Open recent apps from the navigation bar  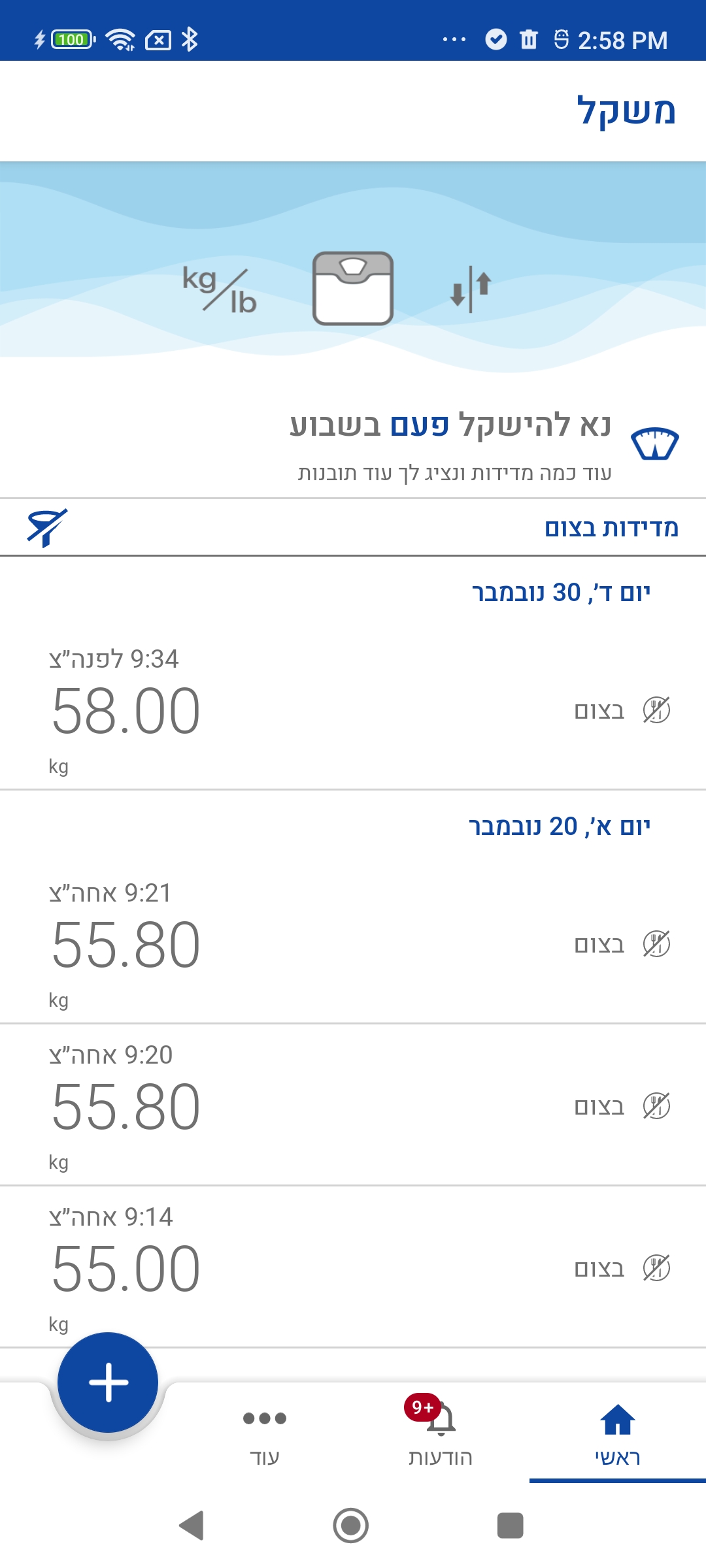coord(510,1526)
